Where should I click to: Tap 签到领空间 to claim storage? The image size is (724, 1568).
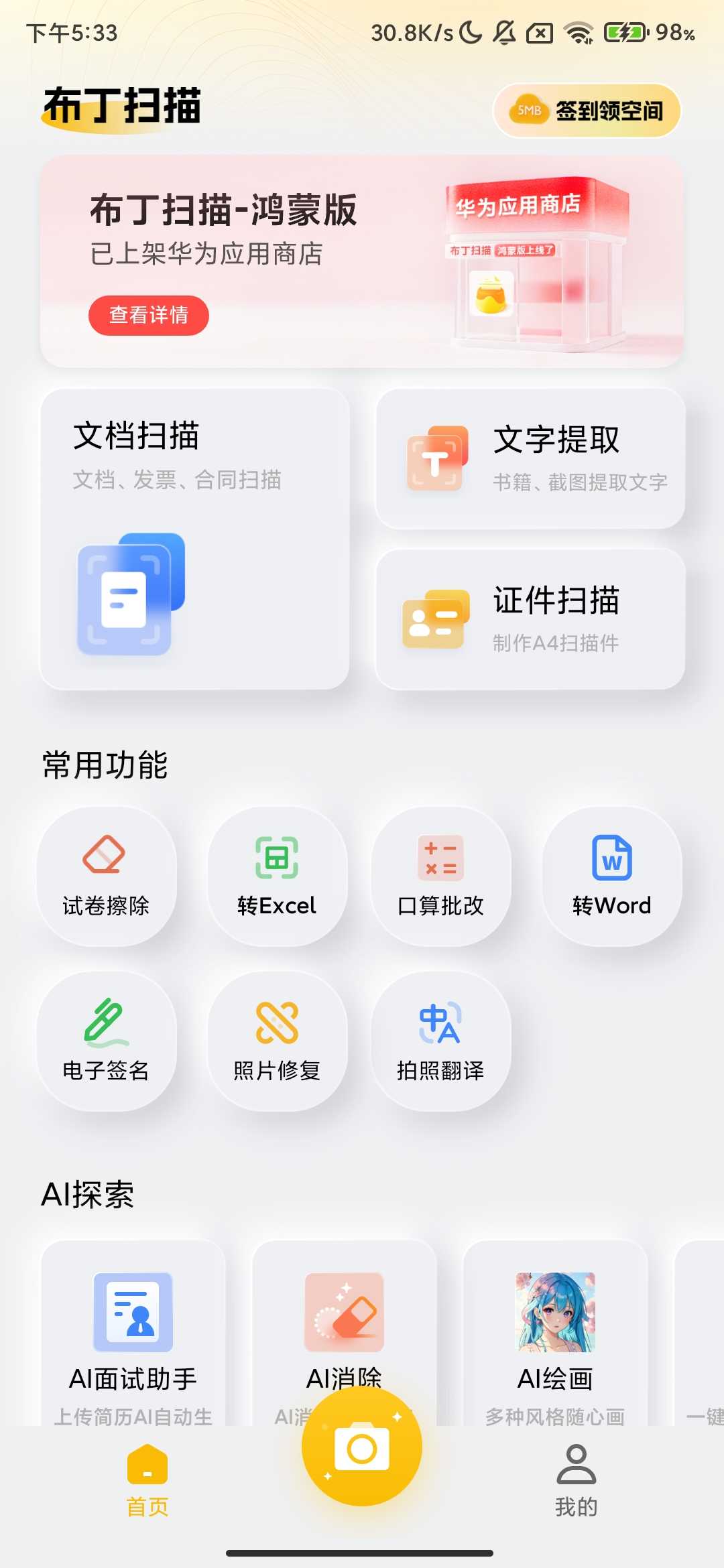pos(587,111)
